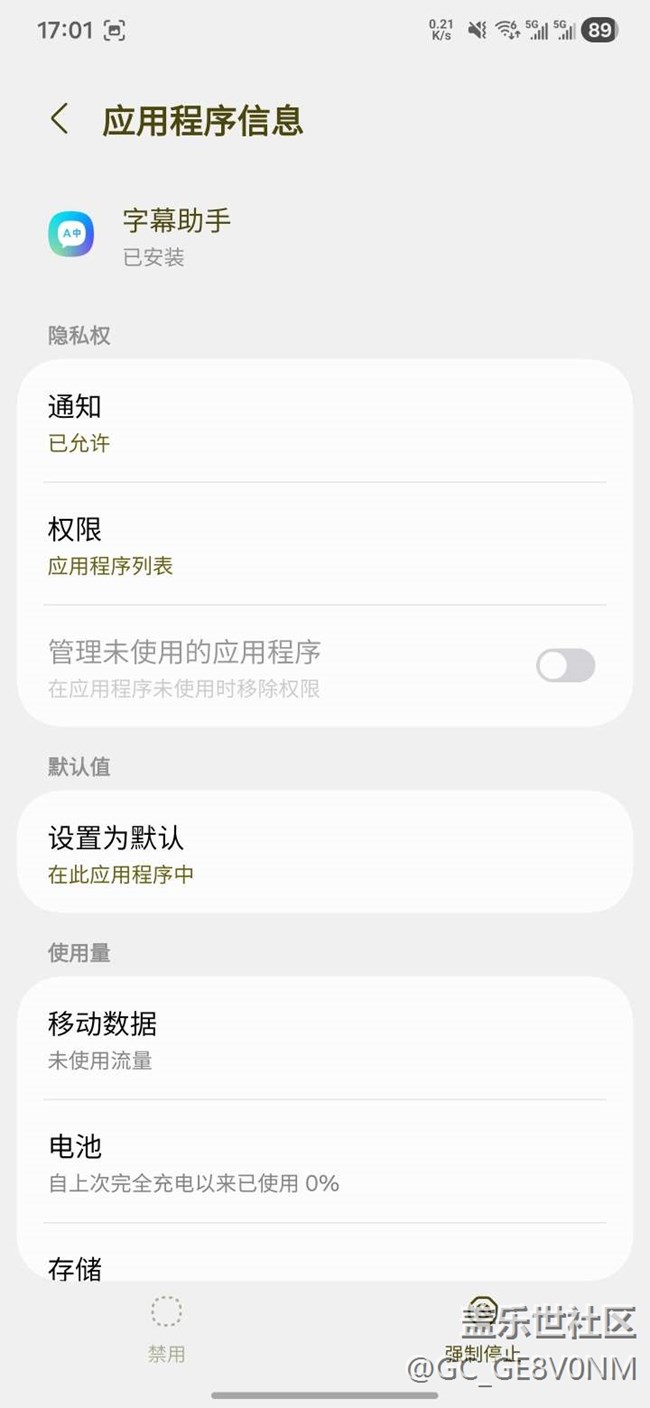This screenshot has width=650, height=1408.
Task: Tap 强制停止 to force stop
Action: (483, 1330)
